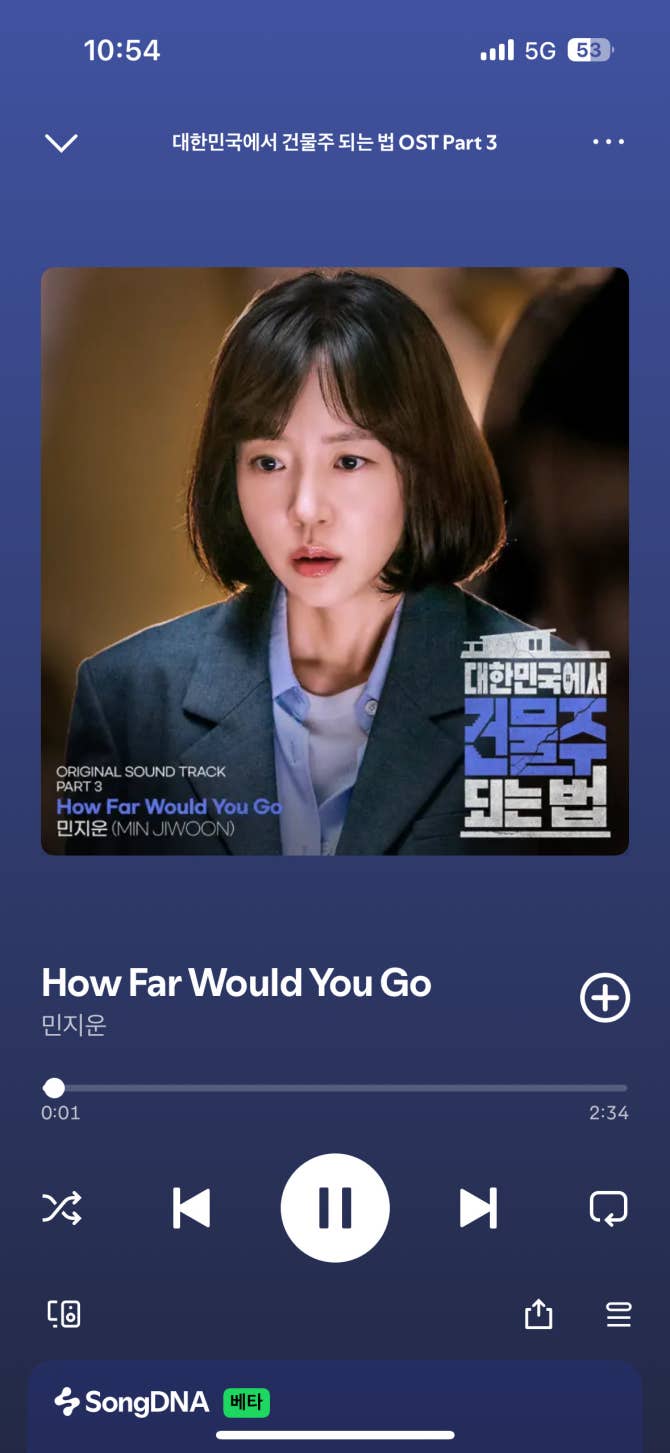670x1453 pixels.
Task: Pause the current song
Action: tap(335, 1208)
